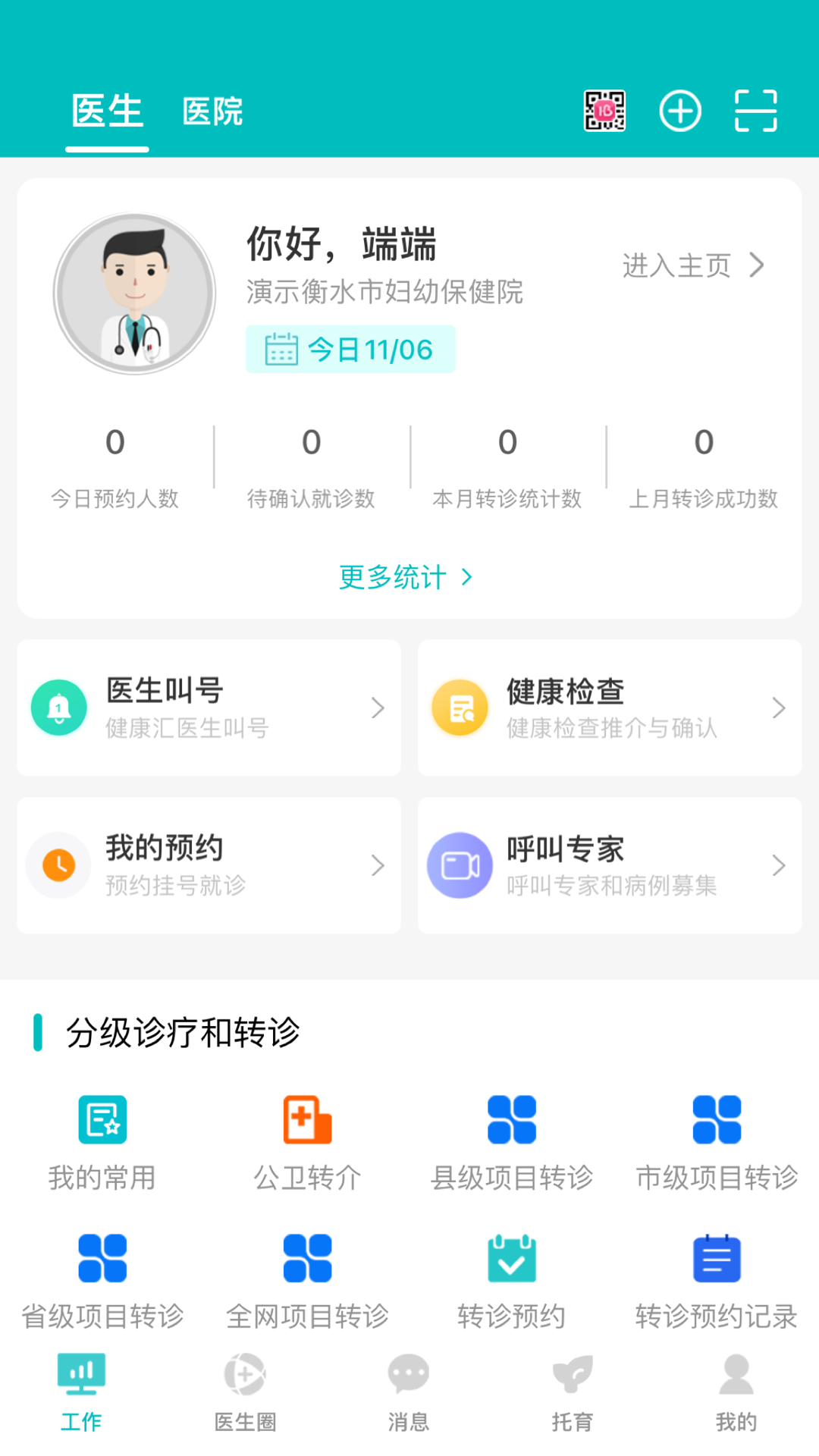
Task: Tap the plus icon to add new item
Action: pos(679,110)
